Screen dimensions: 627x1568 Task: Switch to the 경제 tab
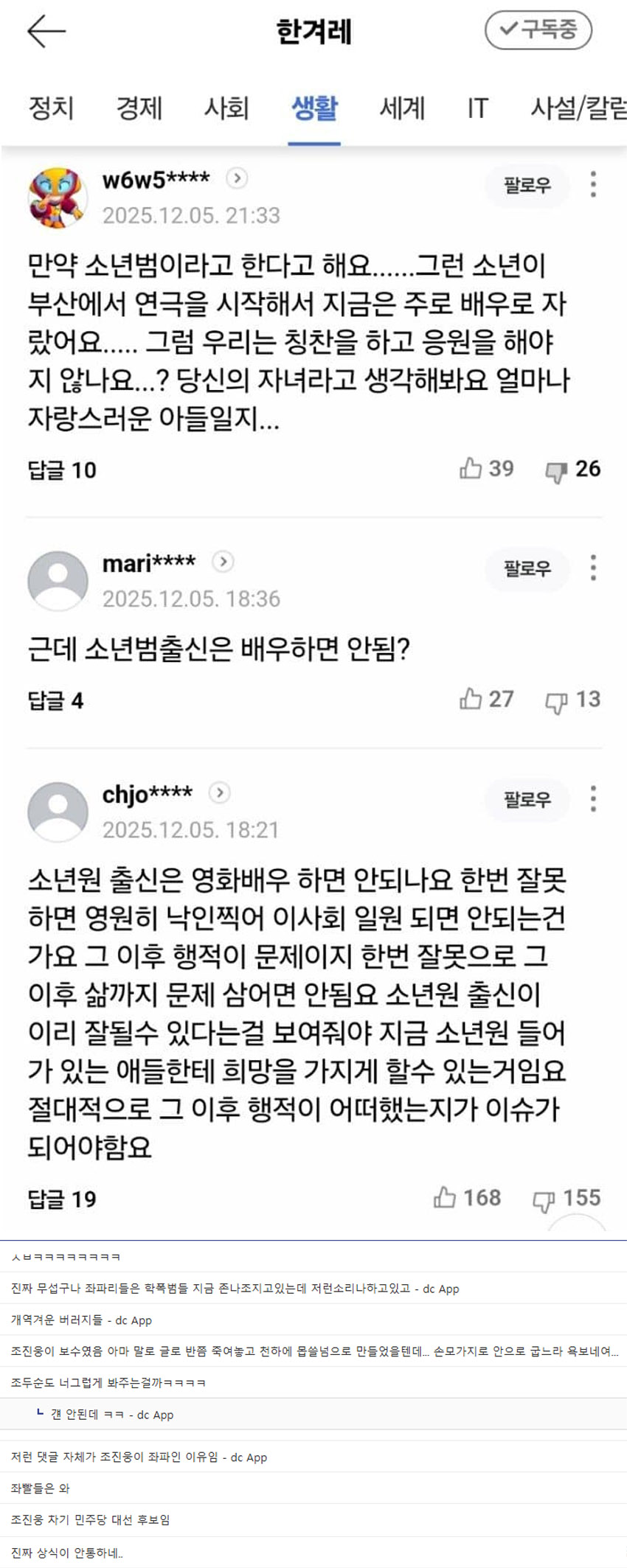139,108
